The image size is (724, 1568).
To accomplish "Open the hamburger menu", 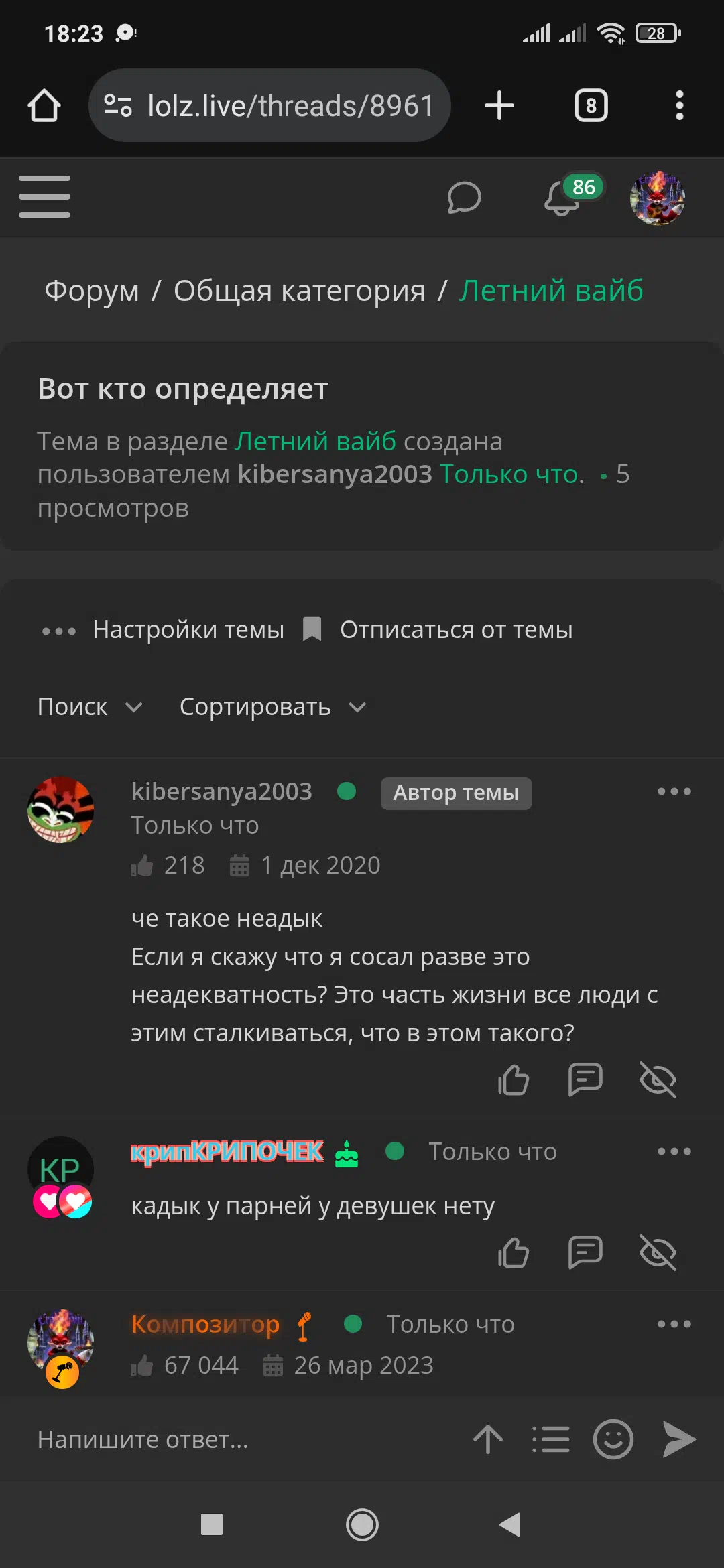I will tap(44, 197).
